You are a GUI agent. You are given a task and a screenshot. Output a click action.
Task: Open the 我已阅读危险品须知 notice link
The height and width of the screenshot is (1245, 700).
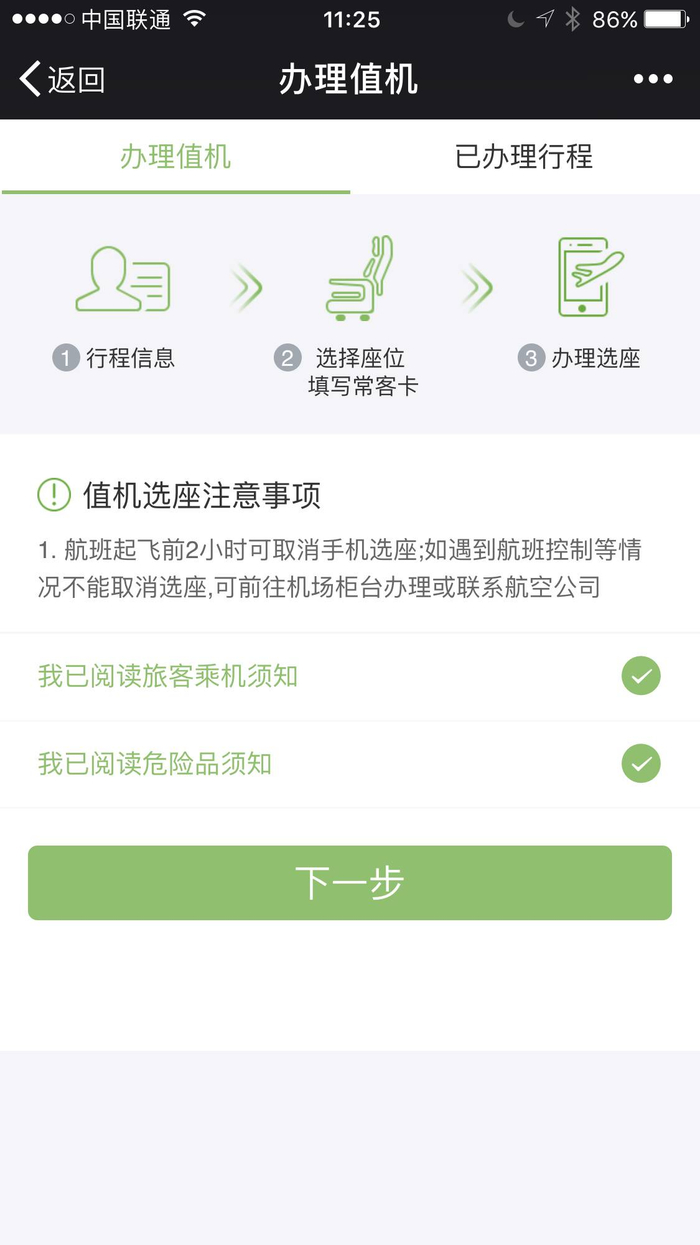(155, 764)
